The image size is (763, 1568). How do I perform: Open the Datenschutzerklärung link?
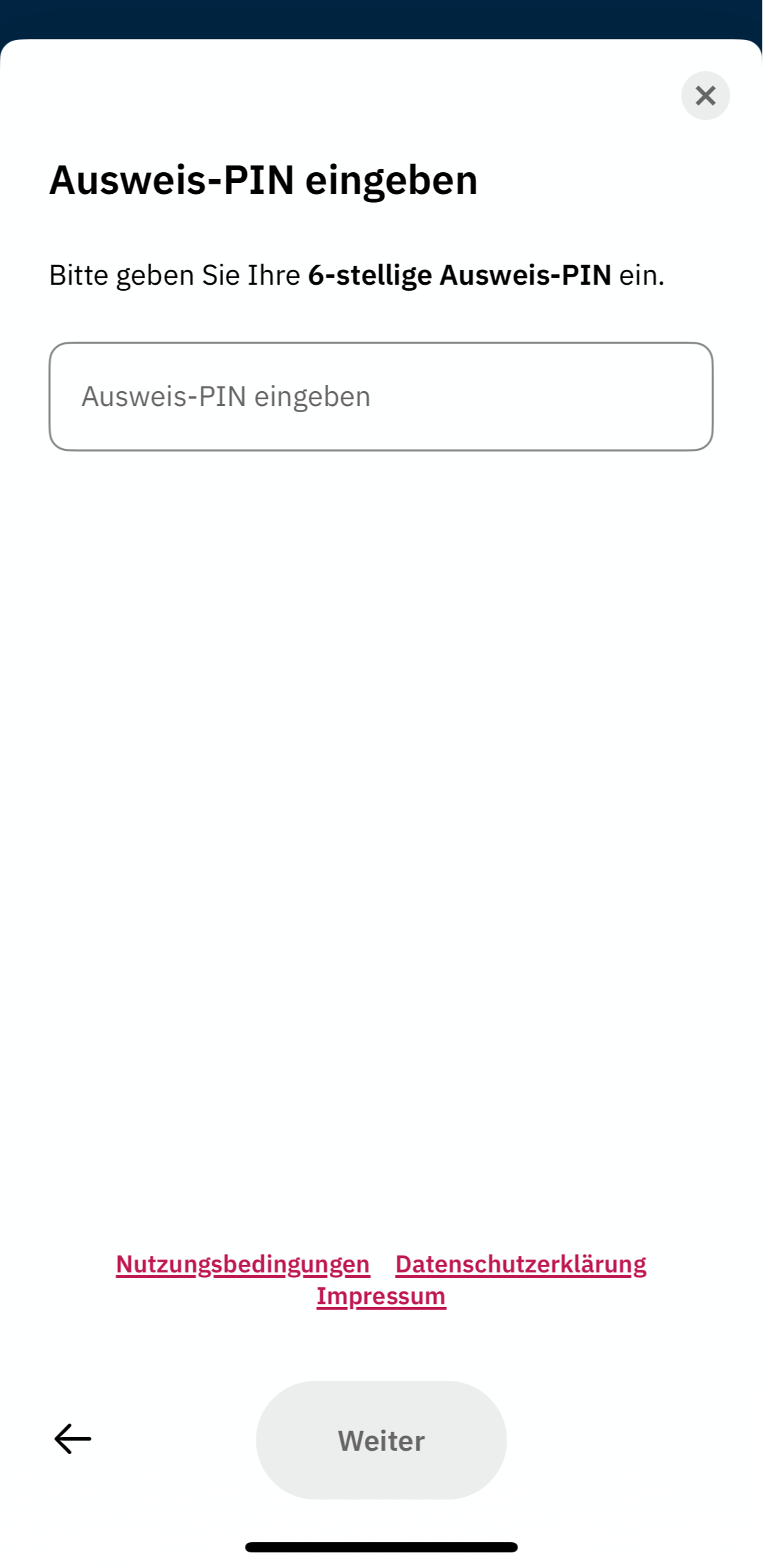[x=520, y=1264]
